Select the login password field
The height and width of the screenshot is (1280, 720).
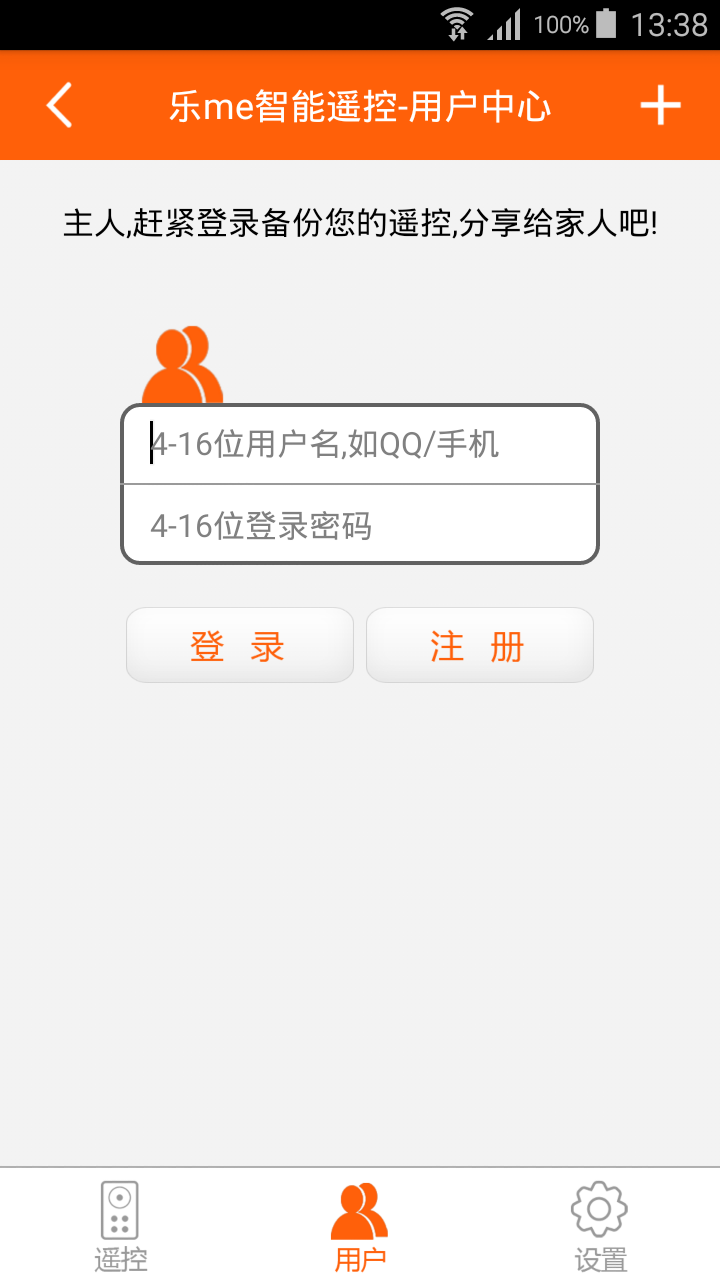click(x=360, y=525)
